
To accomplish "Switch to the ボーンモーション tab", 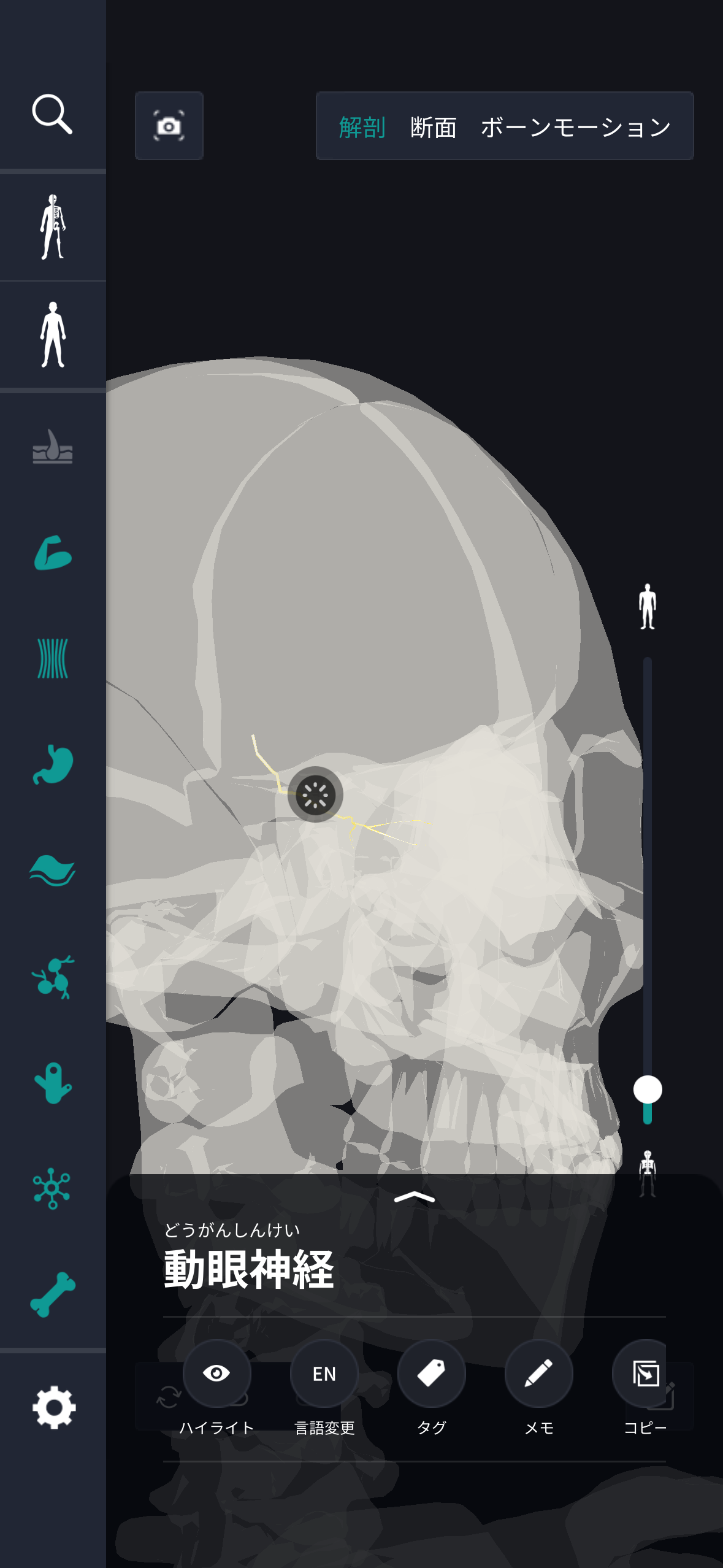I will [x=575, y=128].
